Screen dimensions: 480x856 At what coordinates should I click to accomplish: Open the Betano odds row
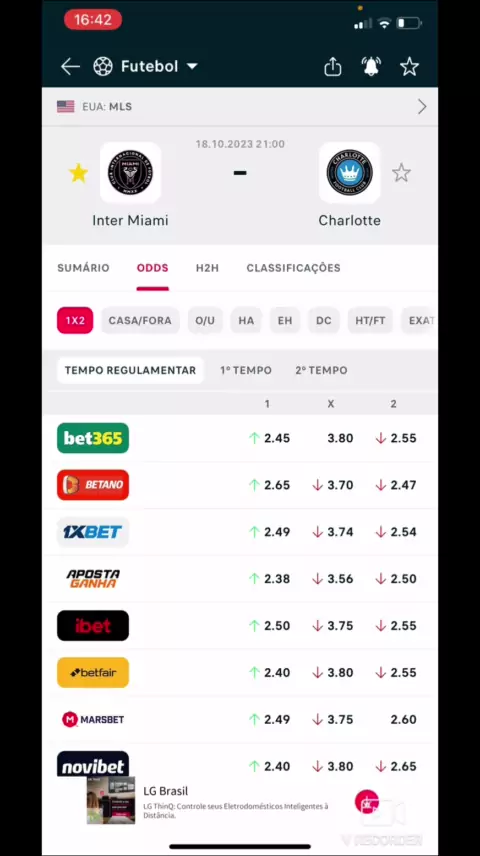[x=240, y=485]
